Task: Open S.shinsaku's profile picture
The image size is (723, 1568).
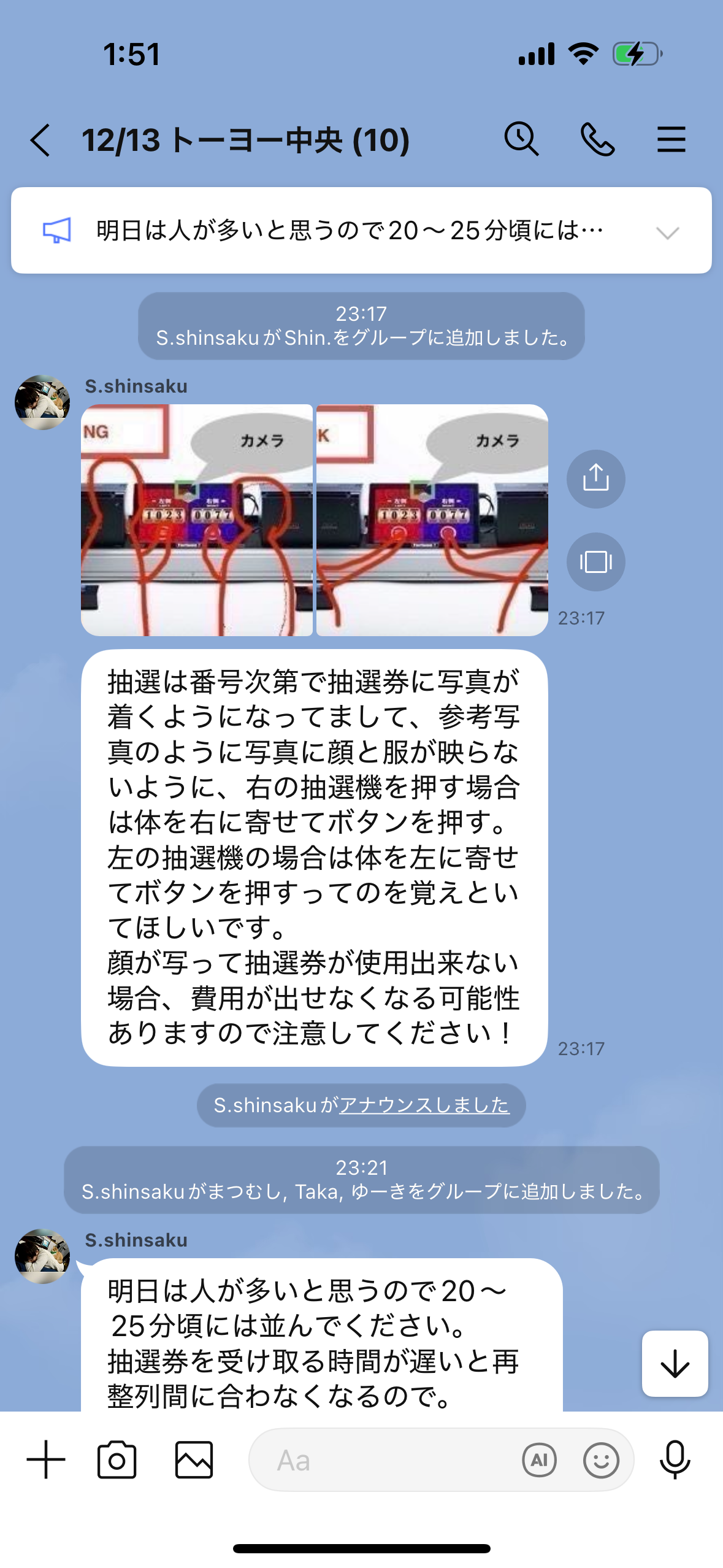Action: [42, 402]
